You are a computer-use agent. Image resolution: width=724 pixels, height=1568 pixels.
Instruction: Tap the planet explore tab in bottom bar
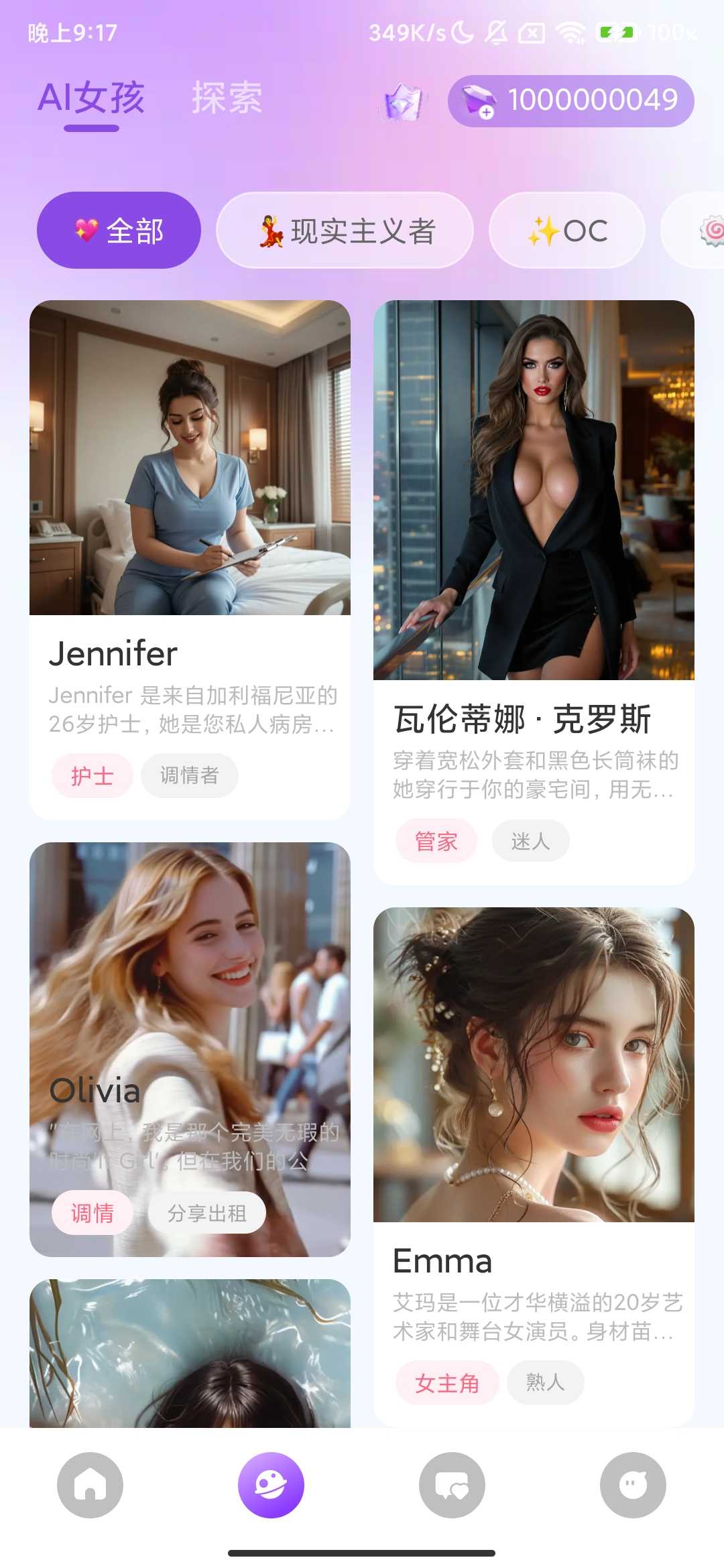tap(271, 1485)
